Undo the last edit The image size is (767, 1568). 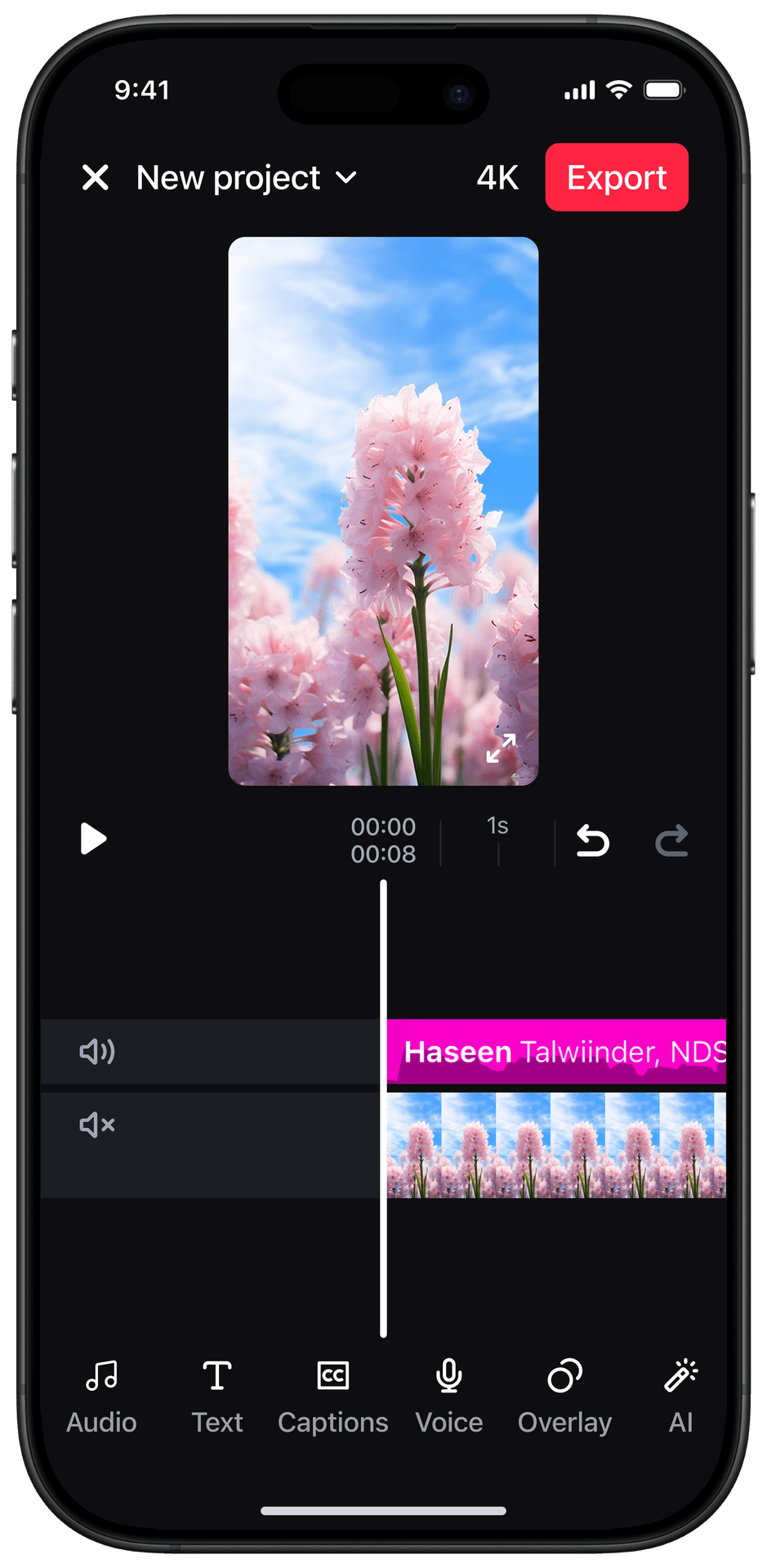click(x=593, y=840)
